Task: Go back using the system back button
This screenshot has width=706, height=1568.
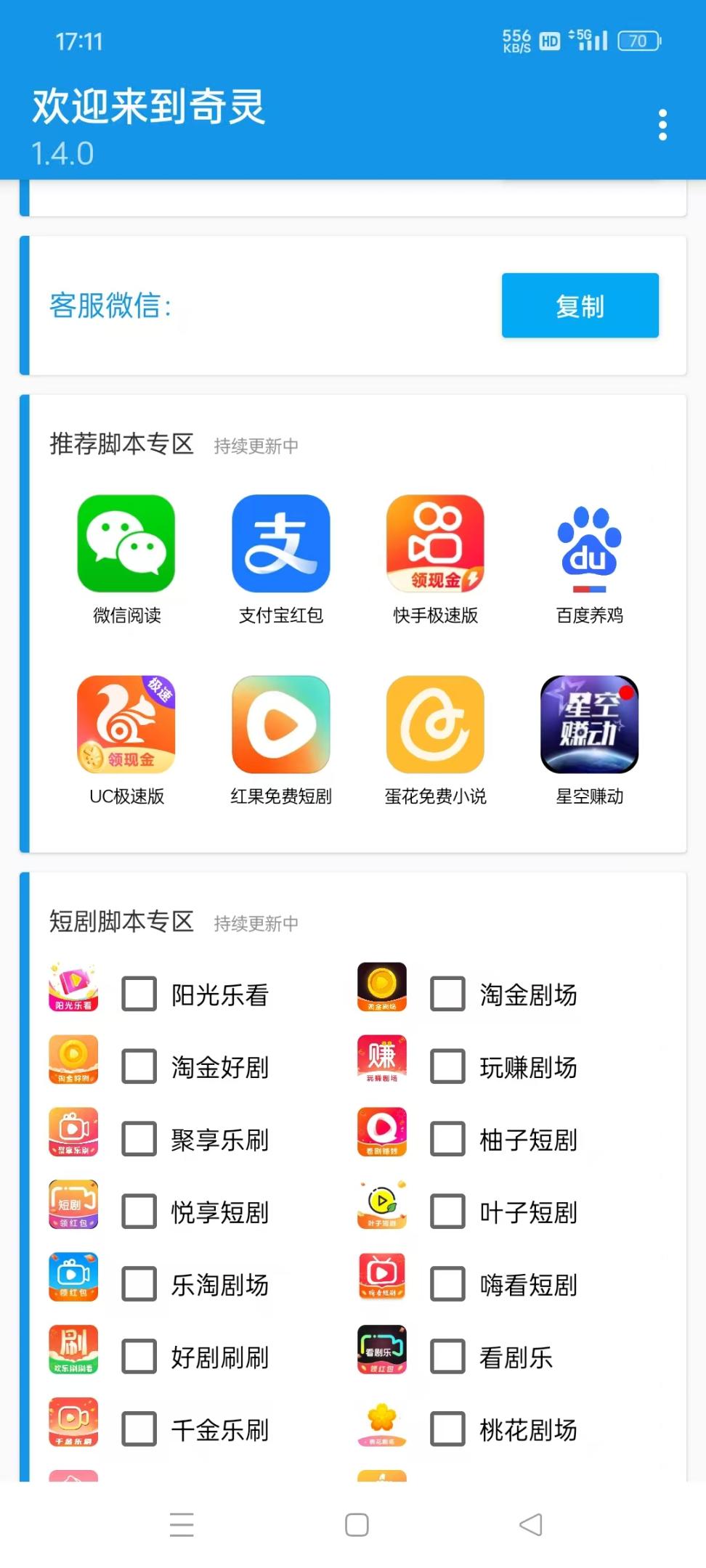Action: tap(531, 1524)
